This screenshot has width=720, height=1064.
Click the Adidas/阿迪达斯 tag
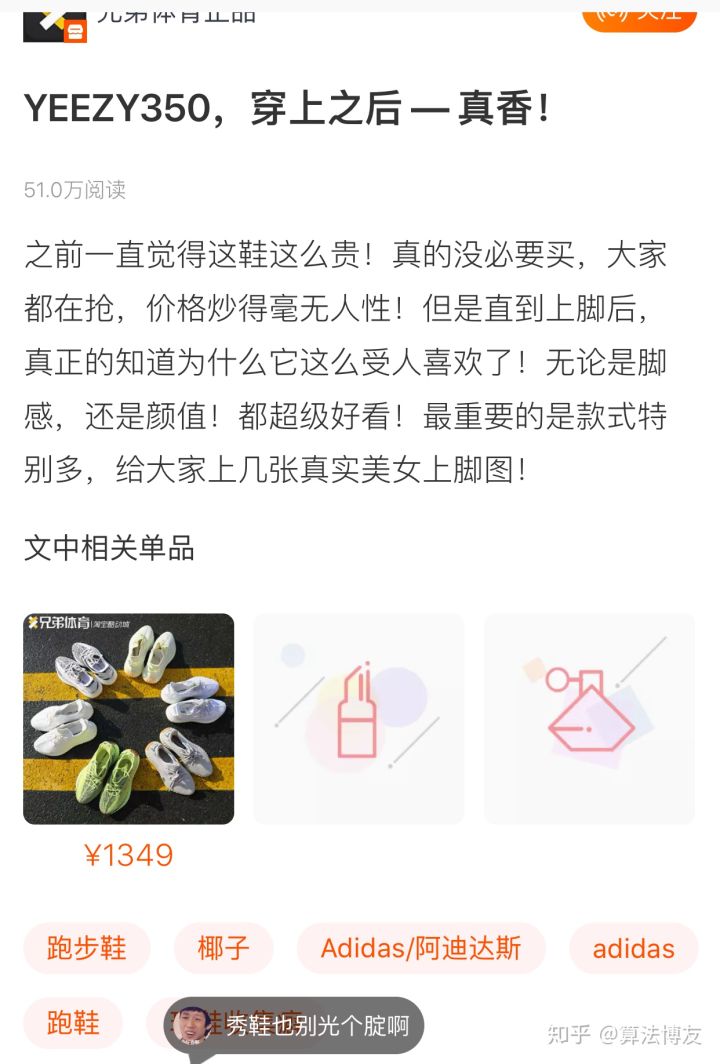coord(422,948)
